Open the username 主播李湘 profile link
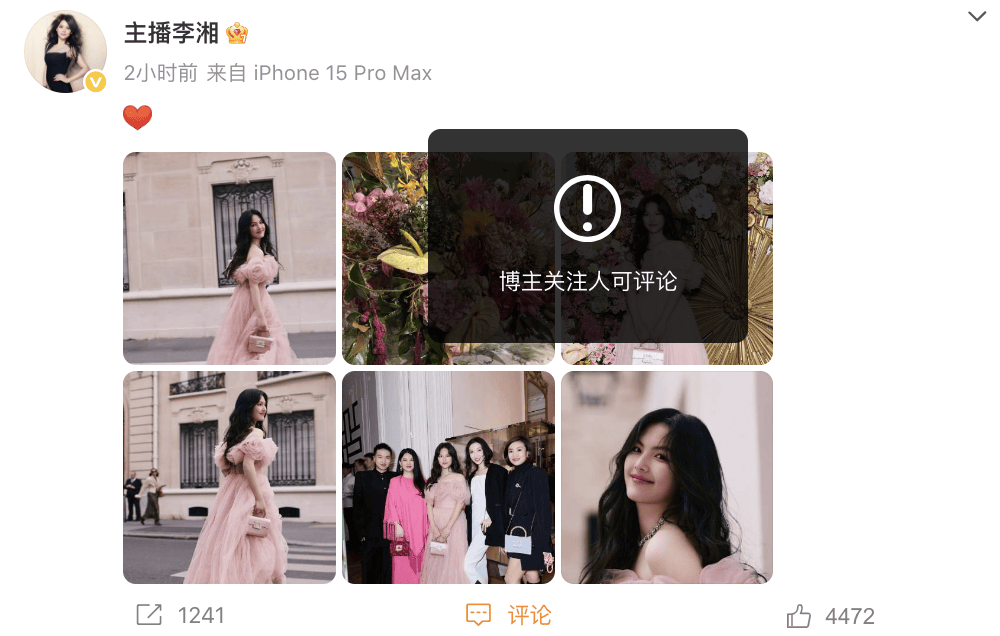 [x=171, y=33]
